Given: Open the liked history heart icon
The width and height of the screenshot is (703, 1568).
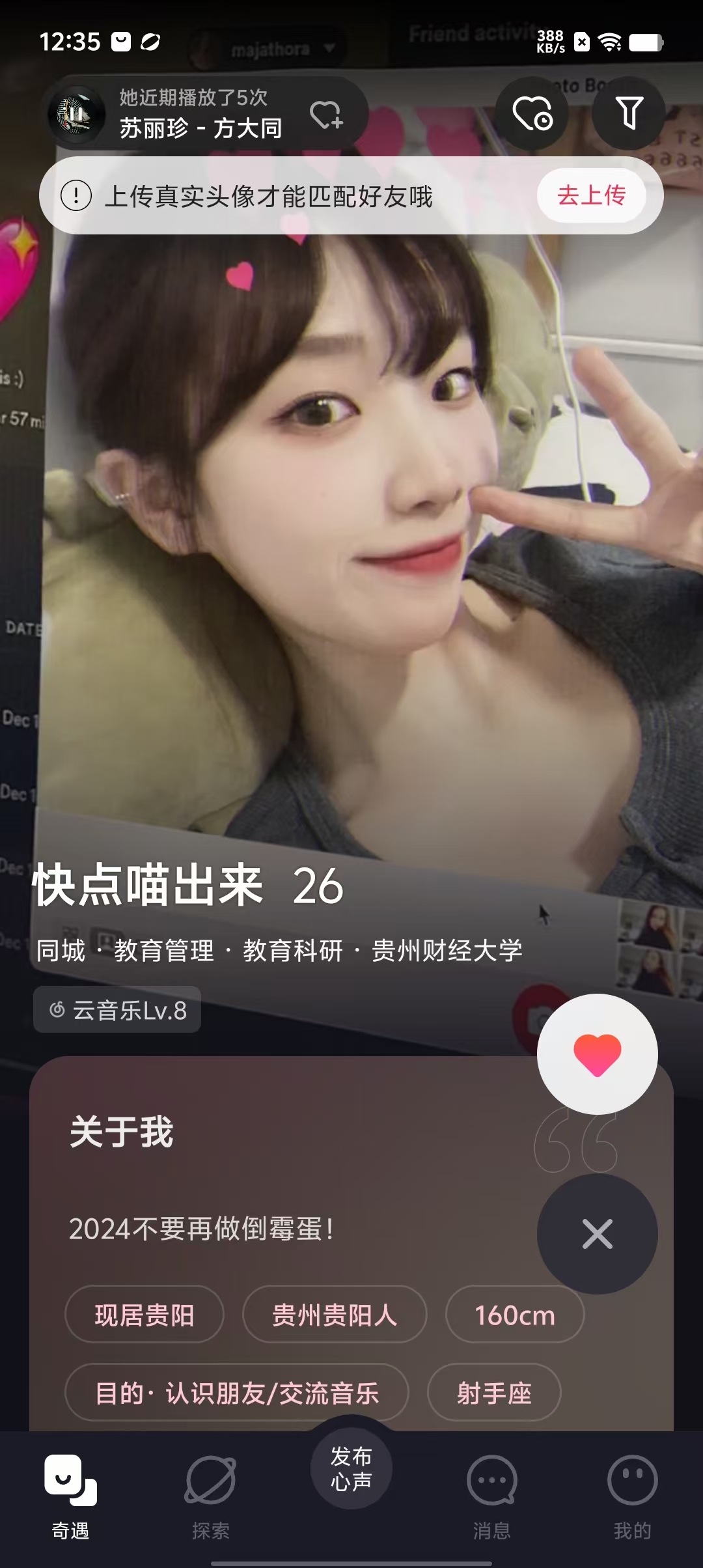Looking at the screenshot, I should pyautogui.click(x=532, y=113).
